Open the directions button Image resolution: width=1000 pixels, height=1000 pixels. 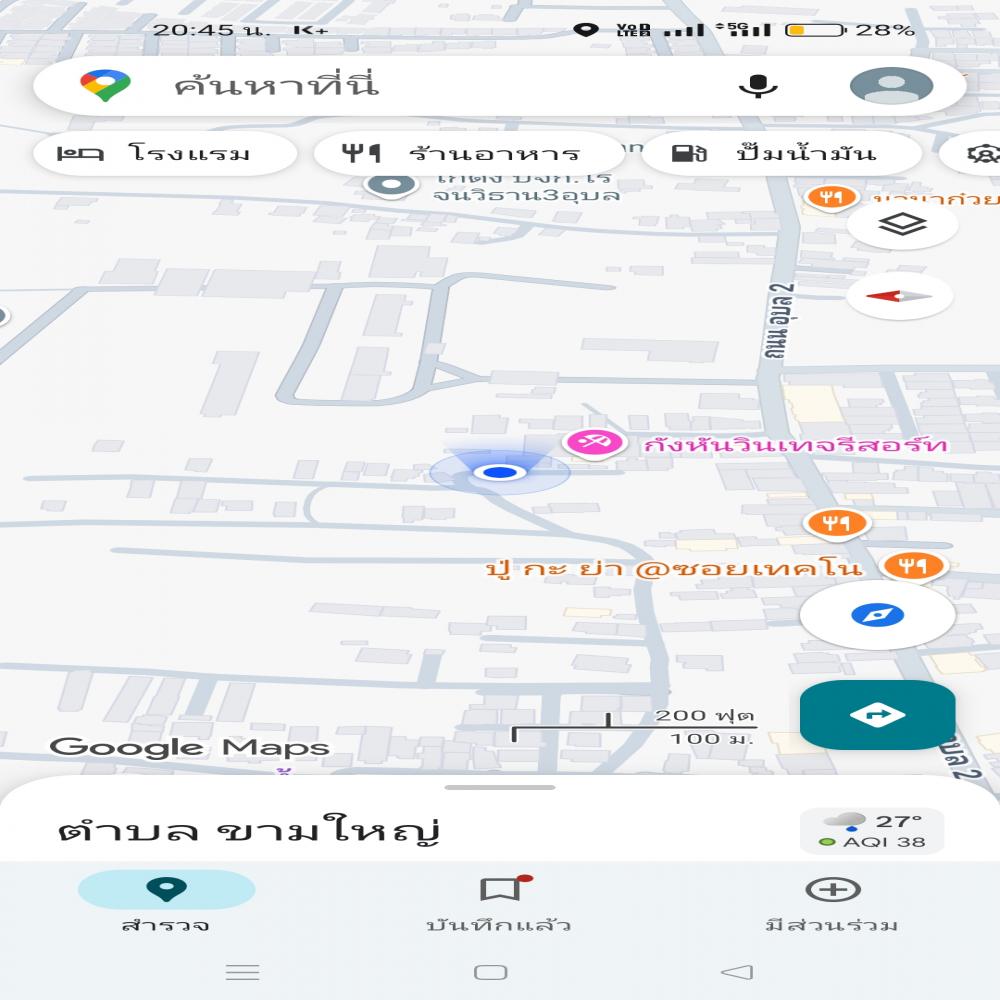(x=877, y=715)
